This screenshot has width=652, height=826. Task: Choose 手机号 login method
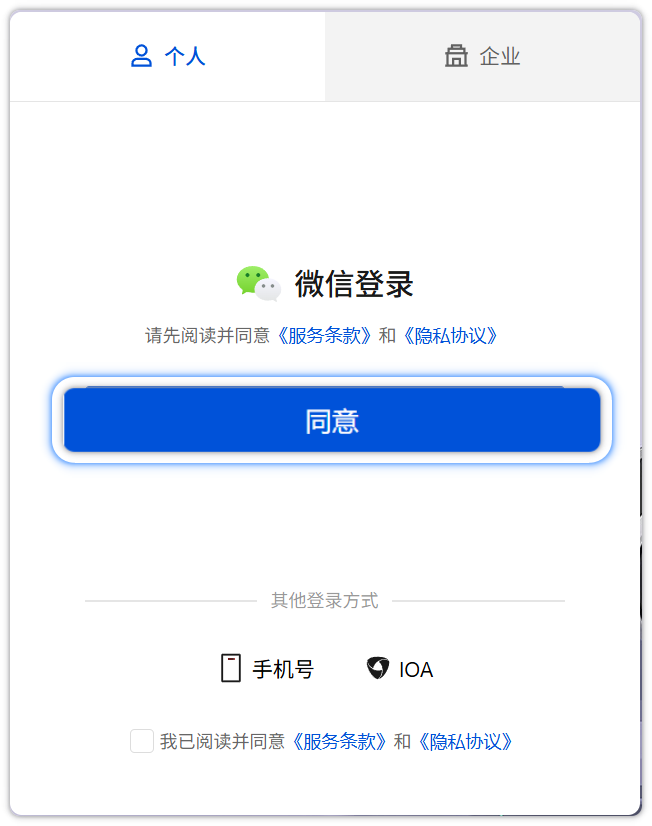pos(267,669)
